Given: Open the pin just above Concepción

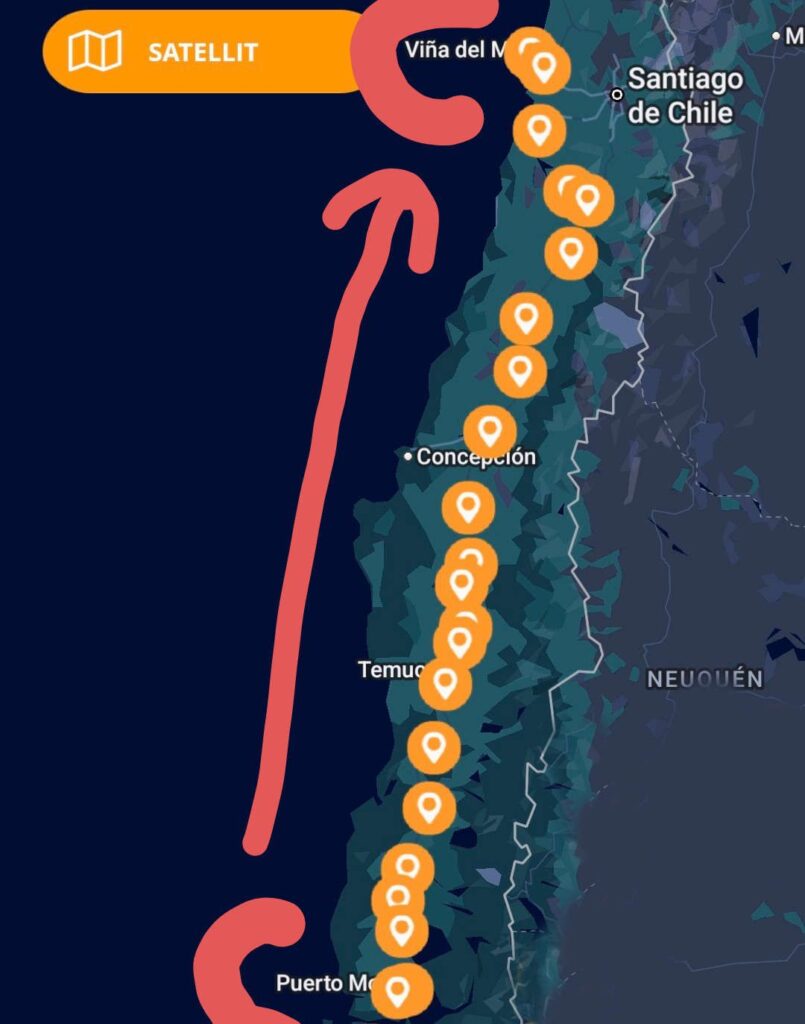Looking at the screenshot, I should [x=490, y=432].
